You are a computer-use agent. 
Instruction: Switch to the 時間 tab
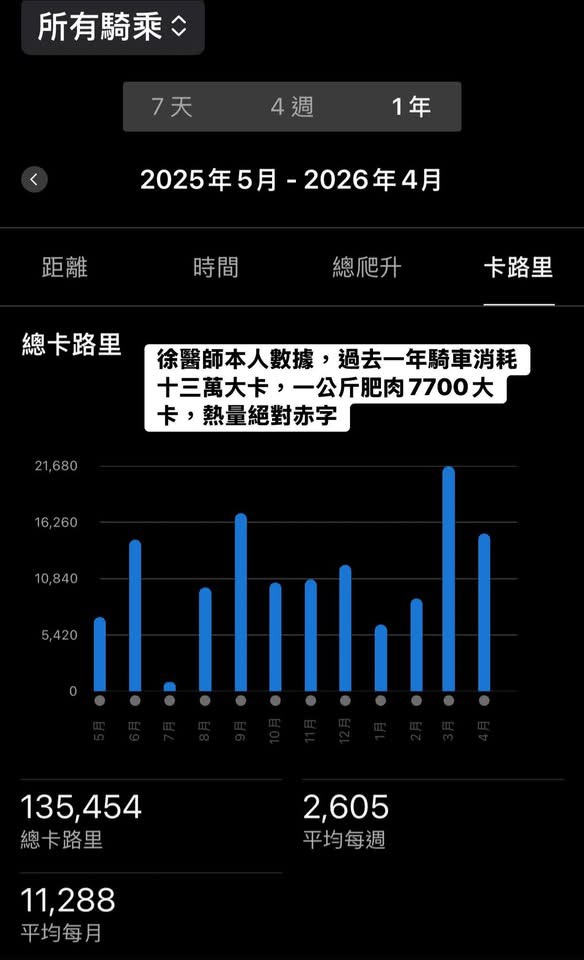215,268
